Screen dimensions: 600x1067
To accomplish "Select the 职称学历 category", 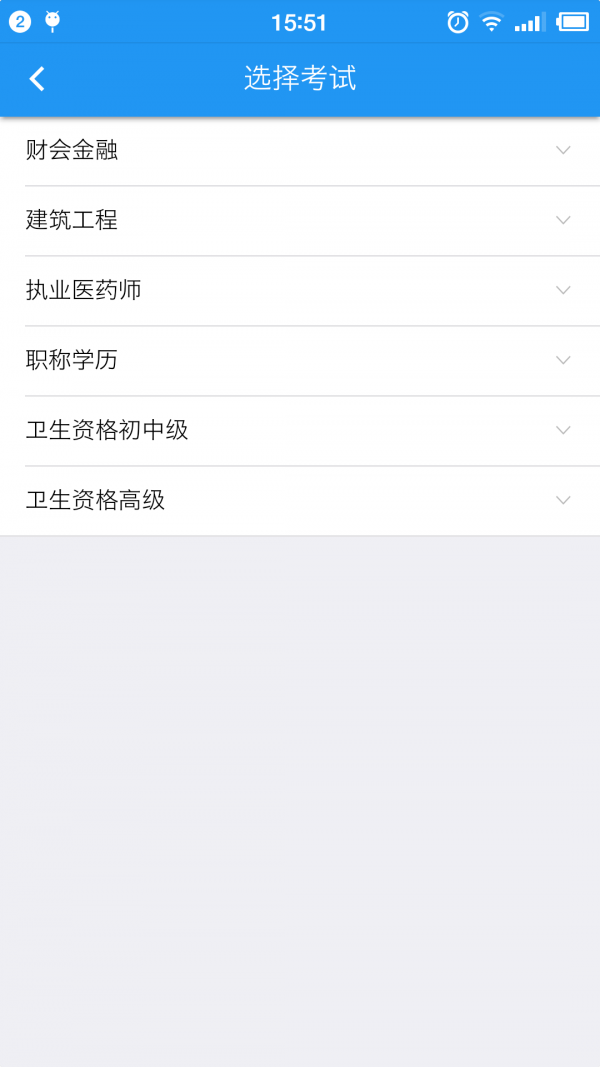I will tap(300, 361).
